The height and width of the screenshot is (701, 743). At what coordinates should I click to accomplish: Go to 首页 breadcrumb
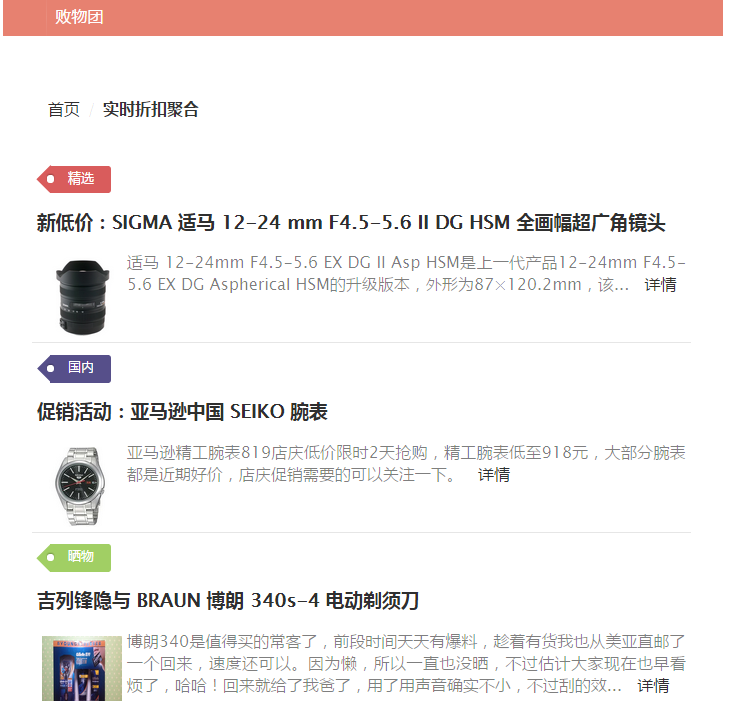pos(64,109)
